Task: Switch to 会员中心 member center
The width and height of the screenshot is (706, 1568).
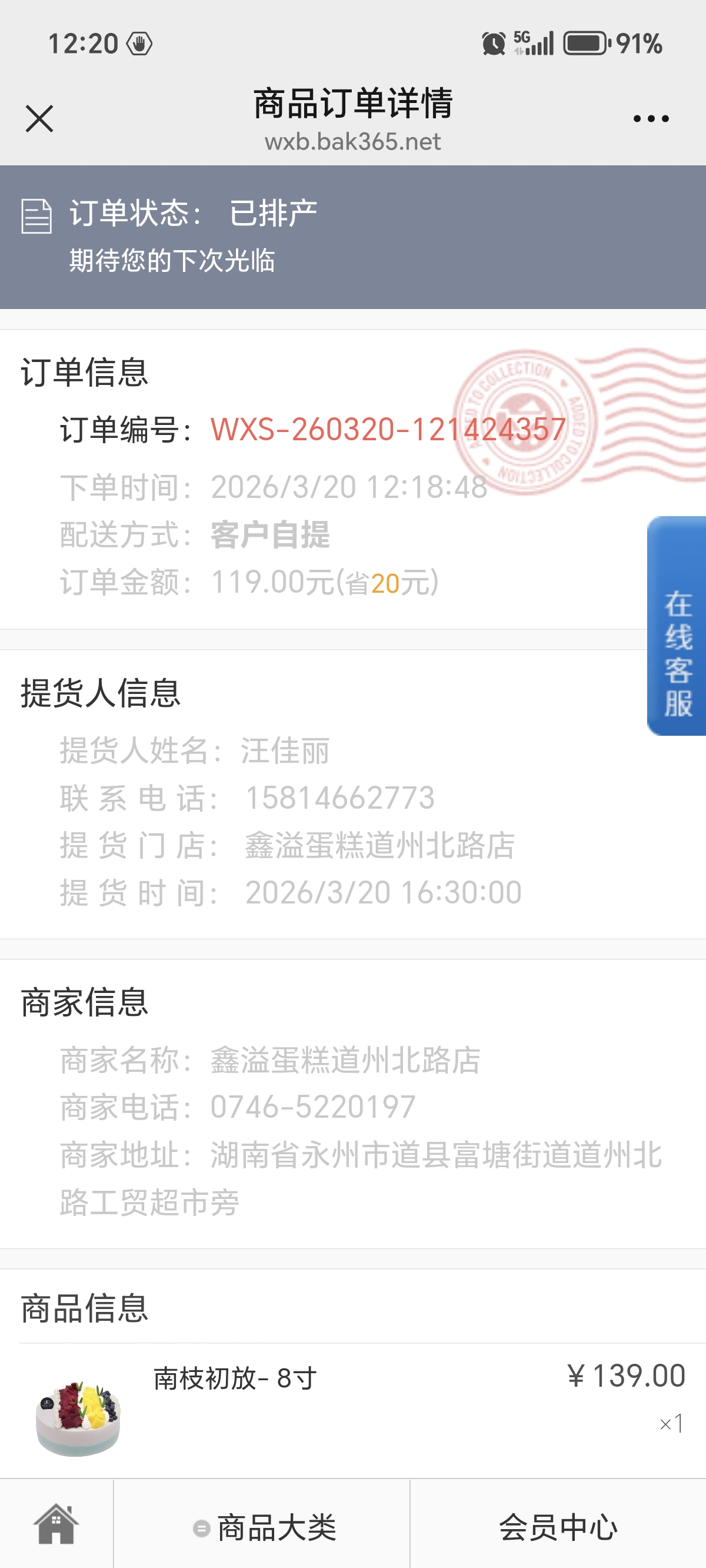Action: (558, 1527)
